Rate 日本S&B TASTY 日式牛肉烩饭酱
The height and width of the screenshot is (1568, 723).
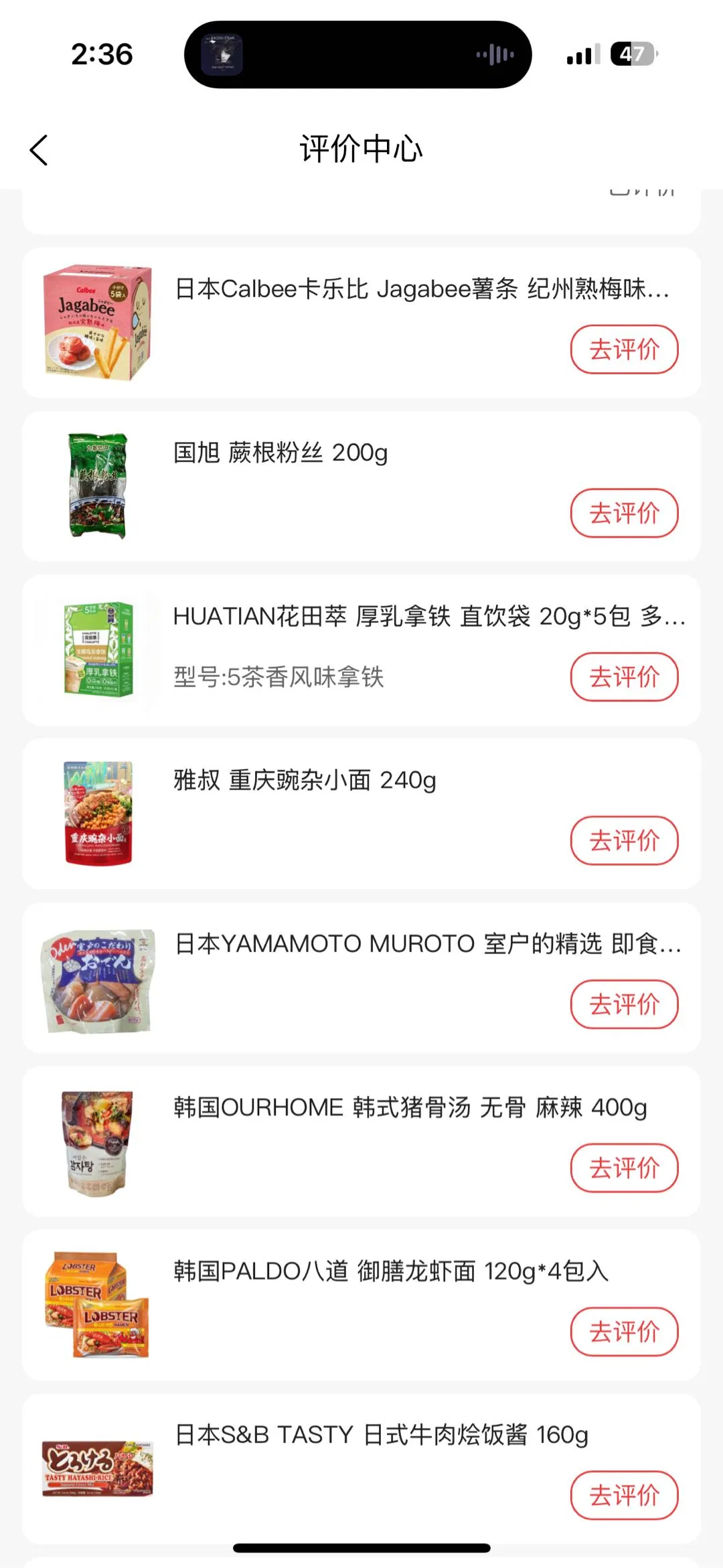pyautogui.click(x=624, y=1496)
